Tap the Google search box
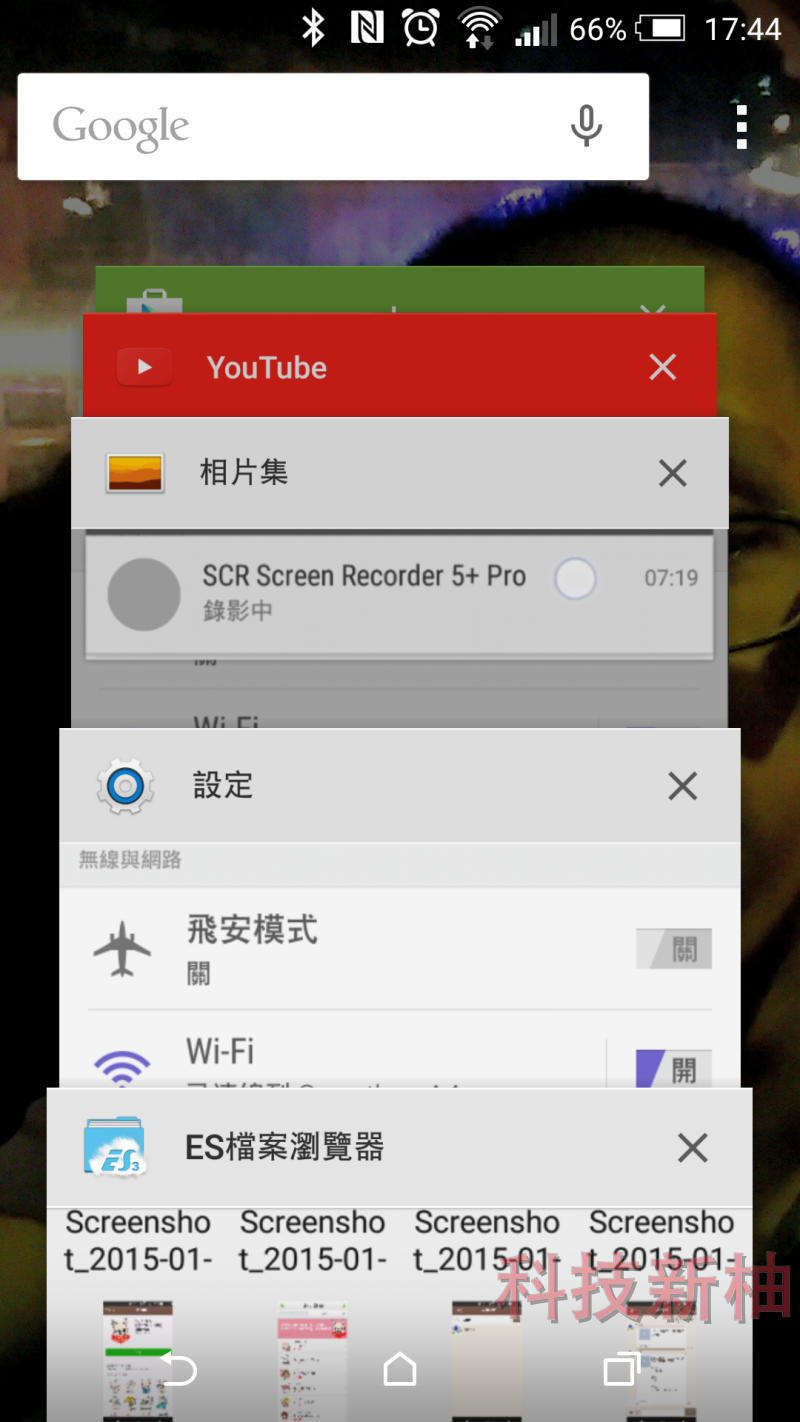800x1422 pixels. [300, 127]
